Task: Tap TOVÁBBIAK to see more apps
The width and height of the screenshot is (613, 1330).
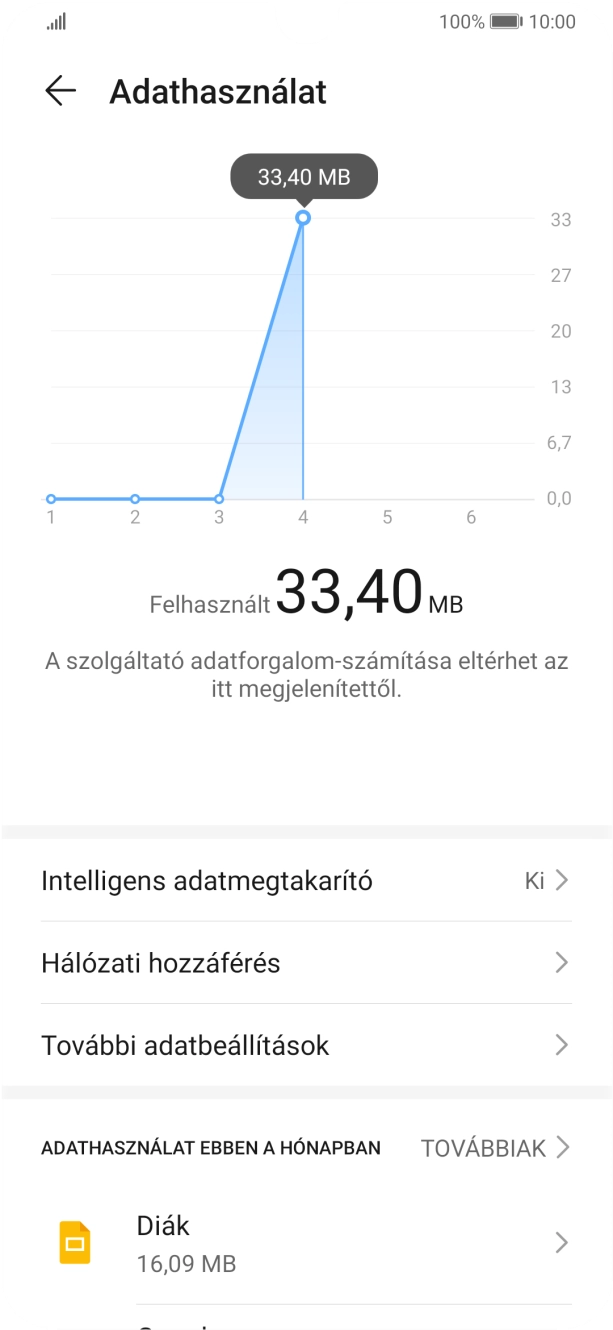Action: [495, 1148]
